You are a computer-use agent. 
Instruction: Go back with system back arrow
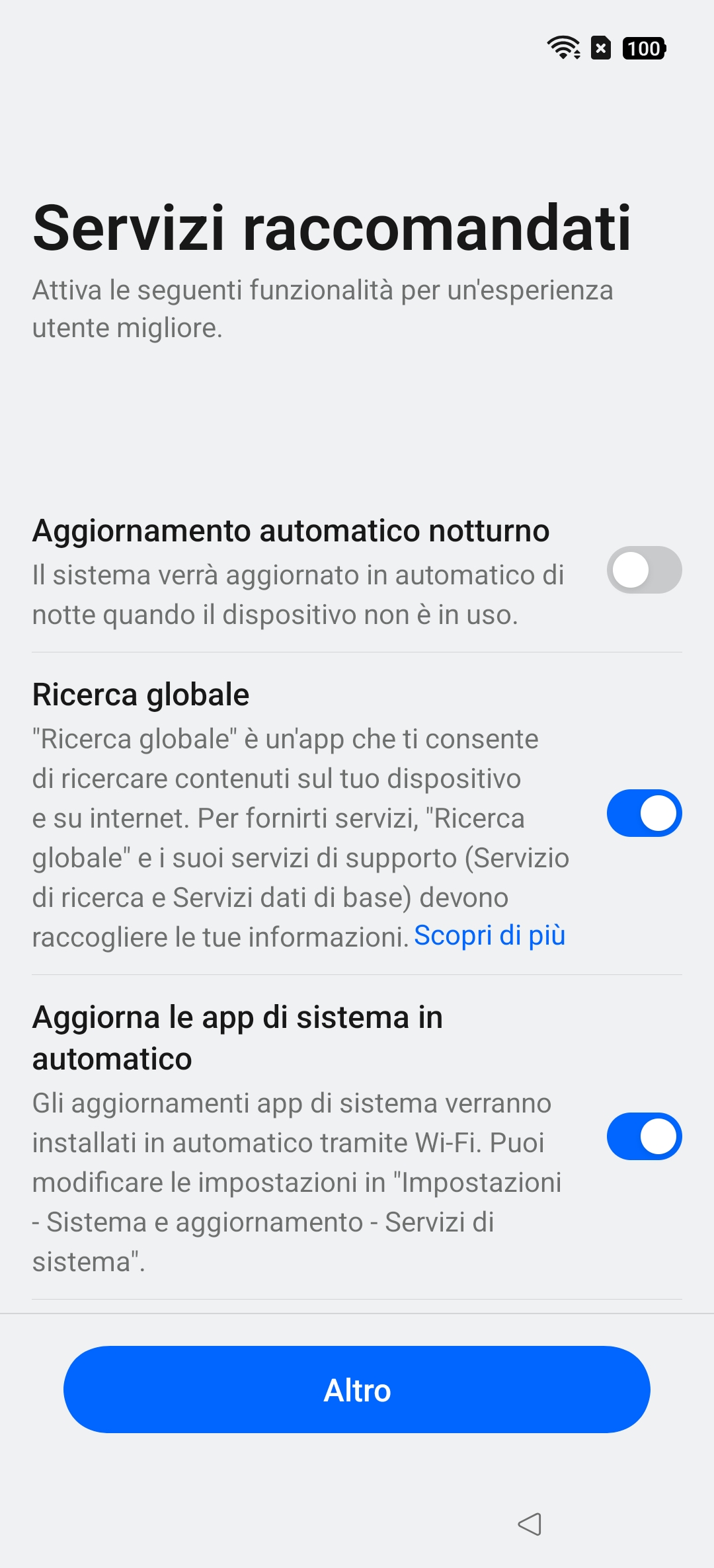coord(530,1524)
